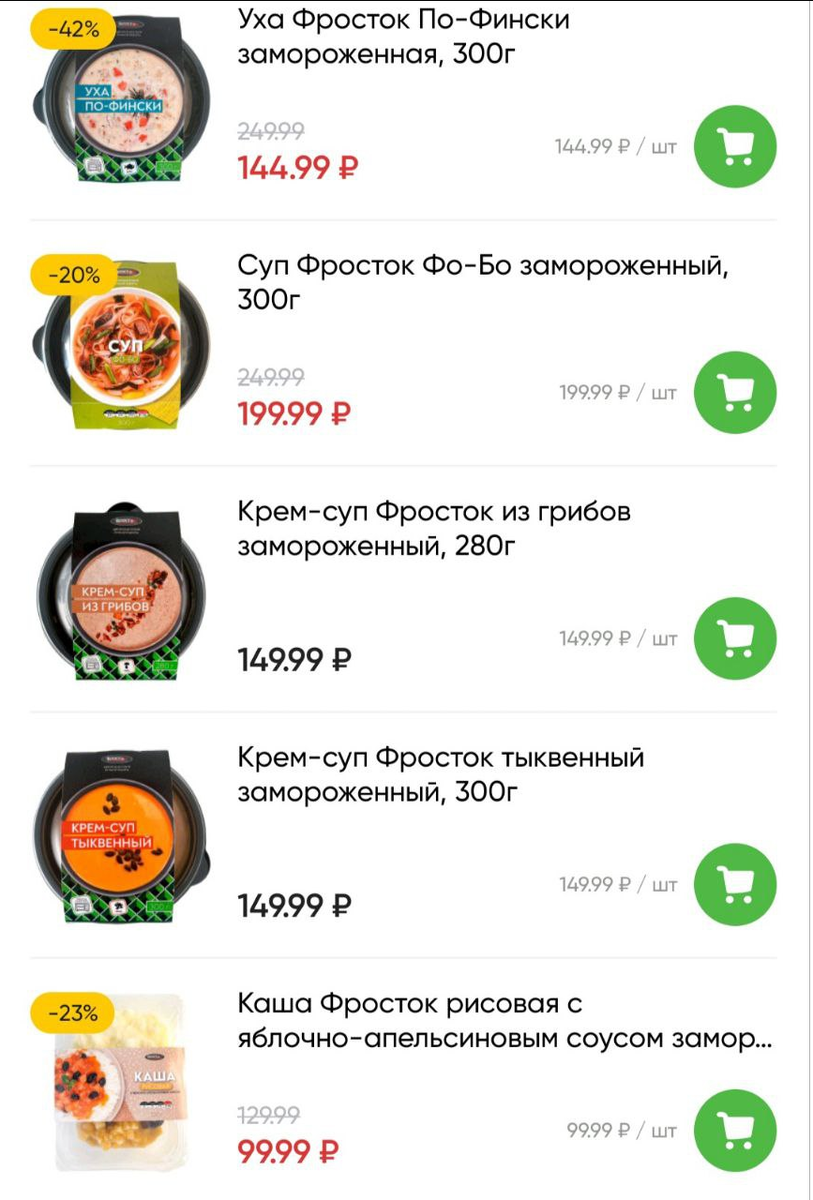Add Суп Фо-Бо to the cart

point(735,393)
